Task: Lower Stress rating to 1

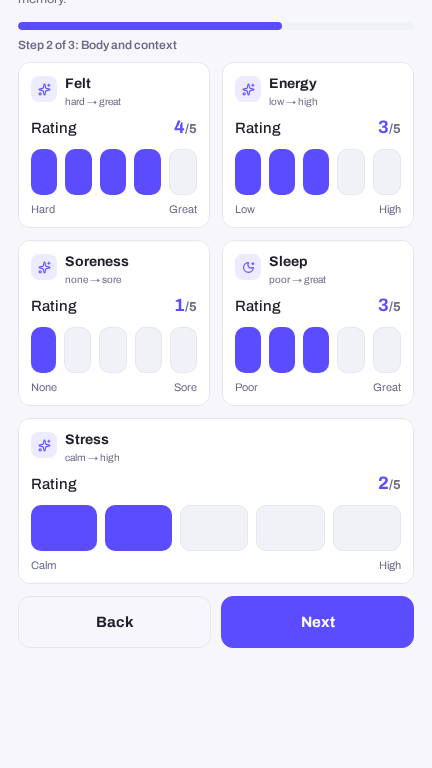Action: [x=64, y=528]
